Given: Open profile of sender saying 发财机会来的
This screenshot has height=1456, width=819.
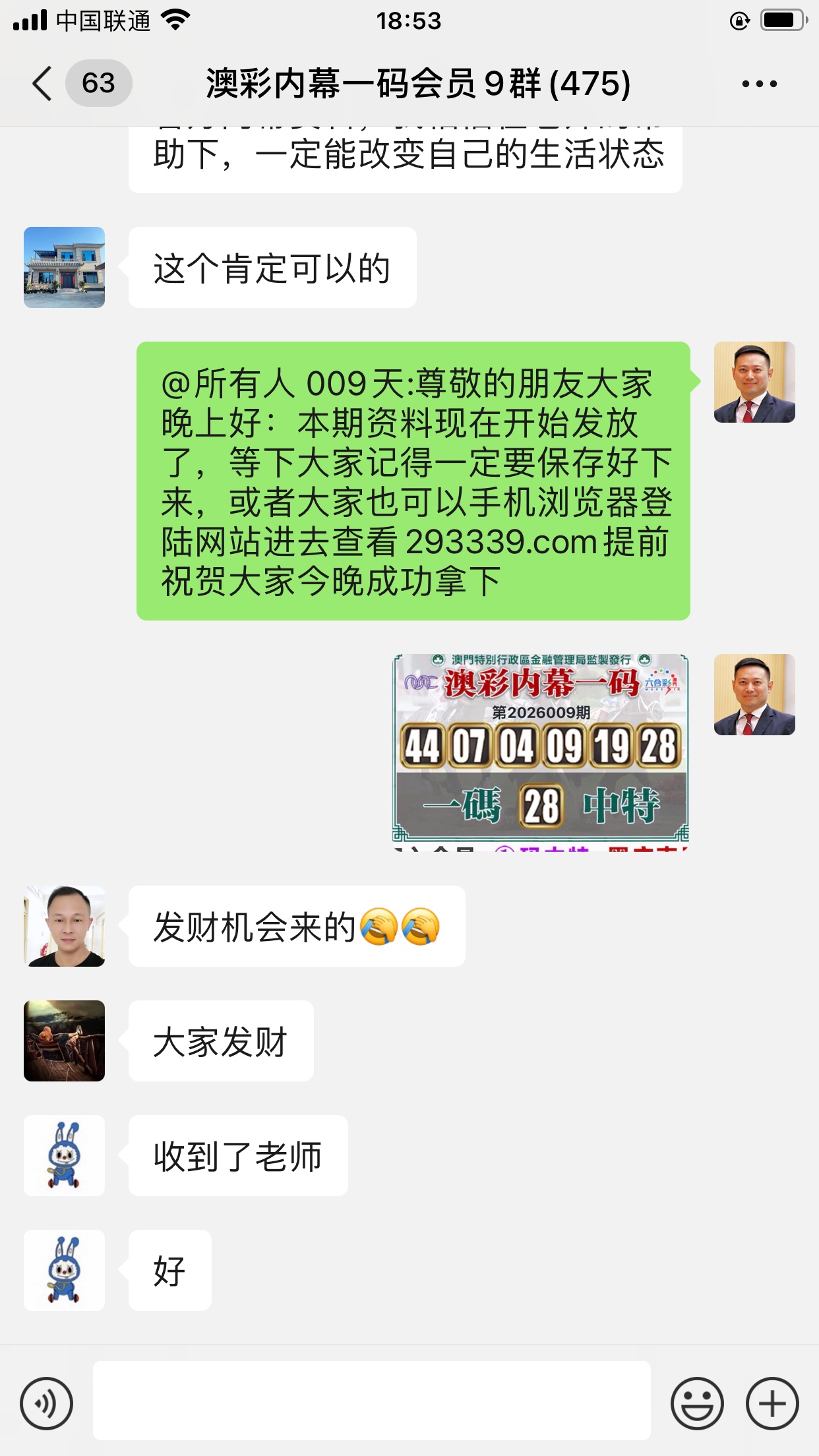Looking at the screenshot, I should pyautogui.click(x=64, y=926).
